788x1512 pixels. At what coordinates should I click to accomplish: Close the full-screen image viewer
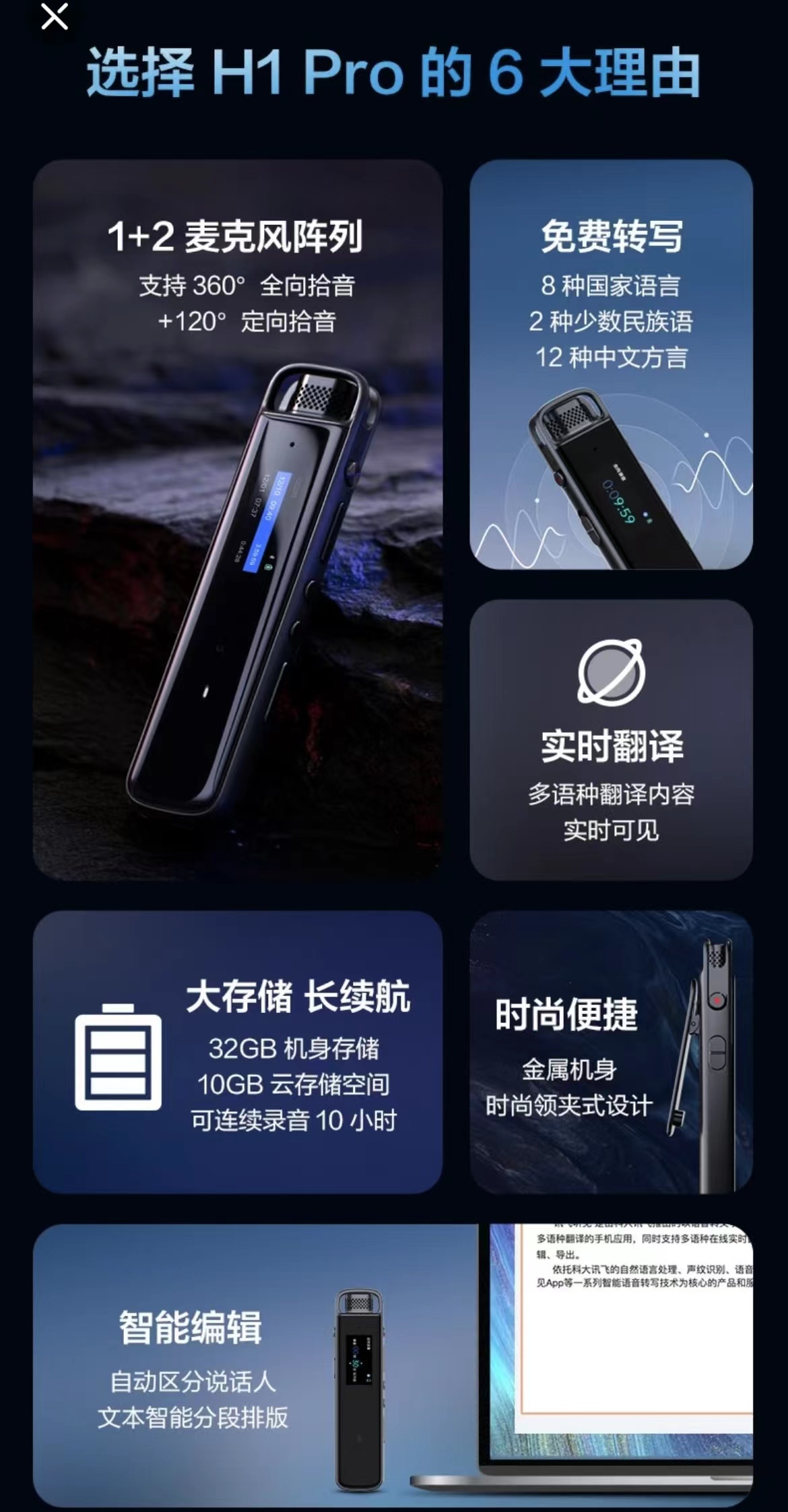(x=55, y=17)
